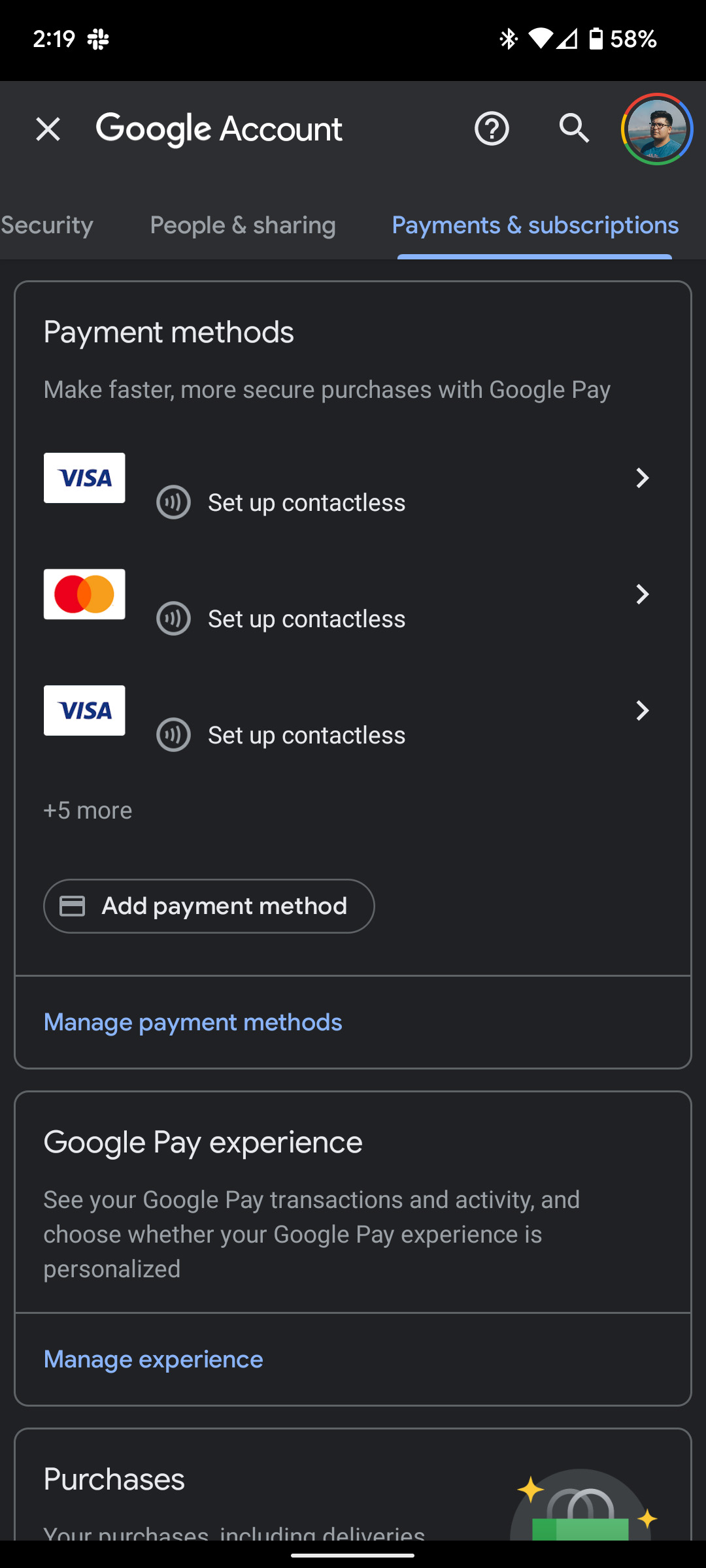Set up contactless for the first Visa card
This screenshot has height=1568, width=706.
[305, 502]
